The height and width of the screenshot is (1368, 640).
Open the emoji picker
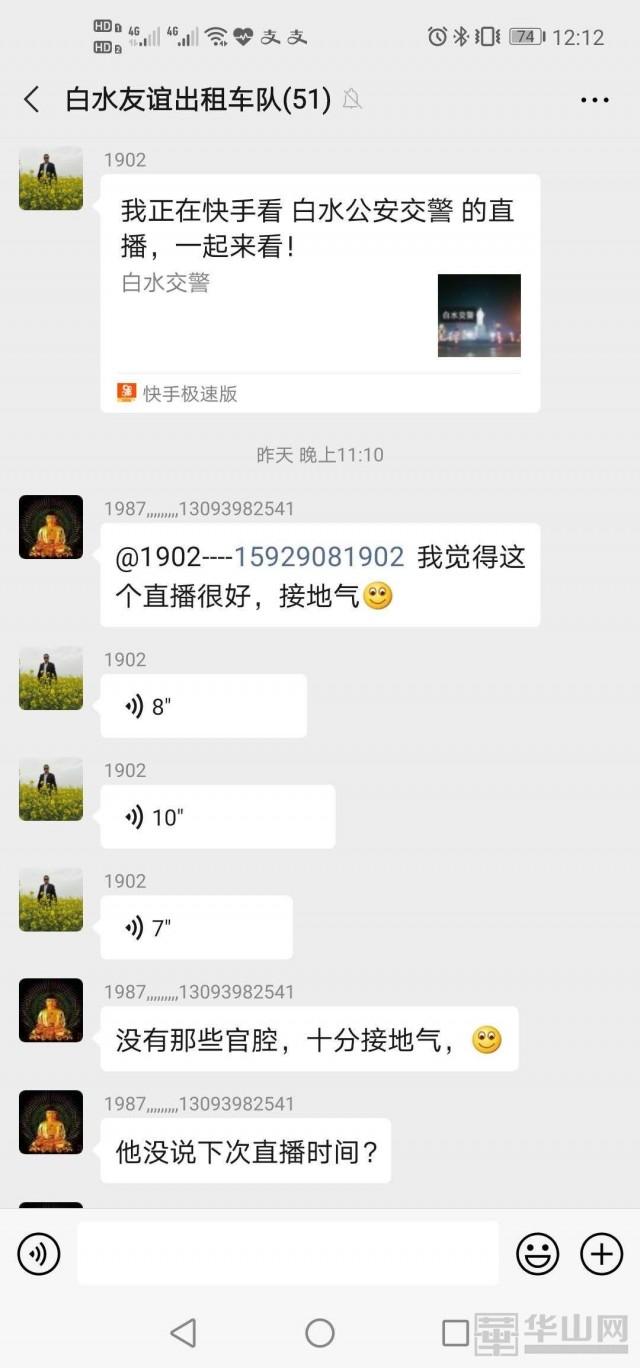[x=537, y=1253]
